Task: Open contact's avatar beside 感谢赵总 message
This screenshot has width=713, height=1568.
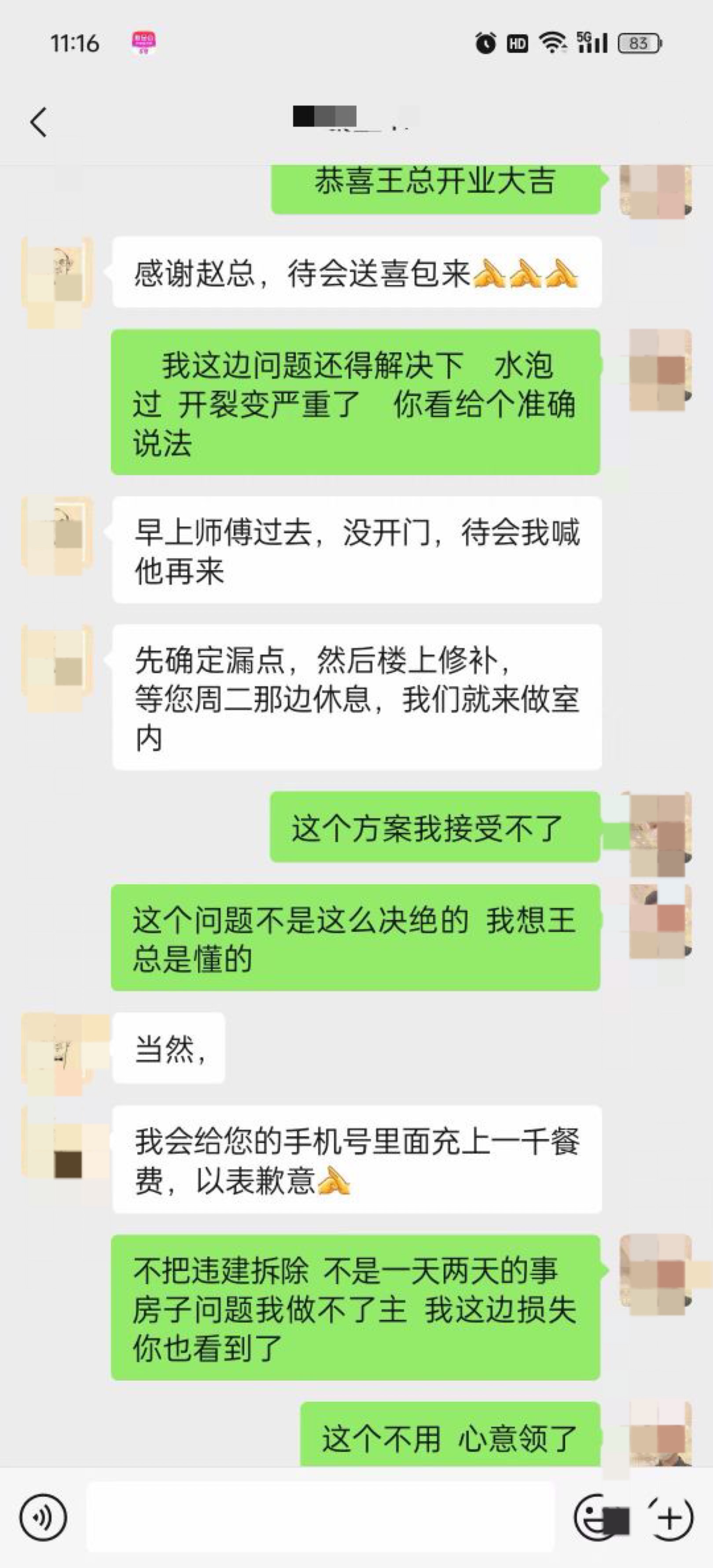Action: pos(57,282)
